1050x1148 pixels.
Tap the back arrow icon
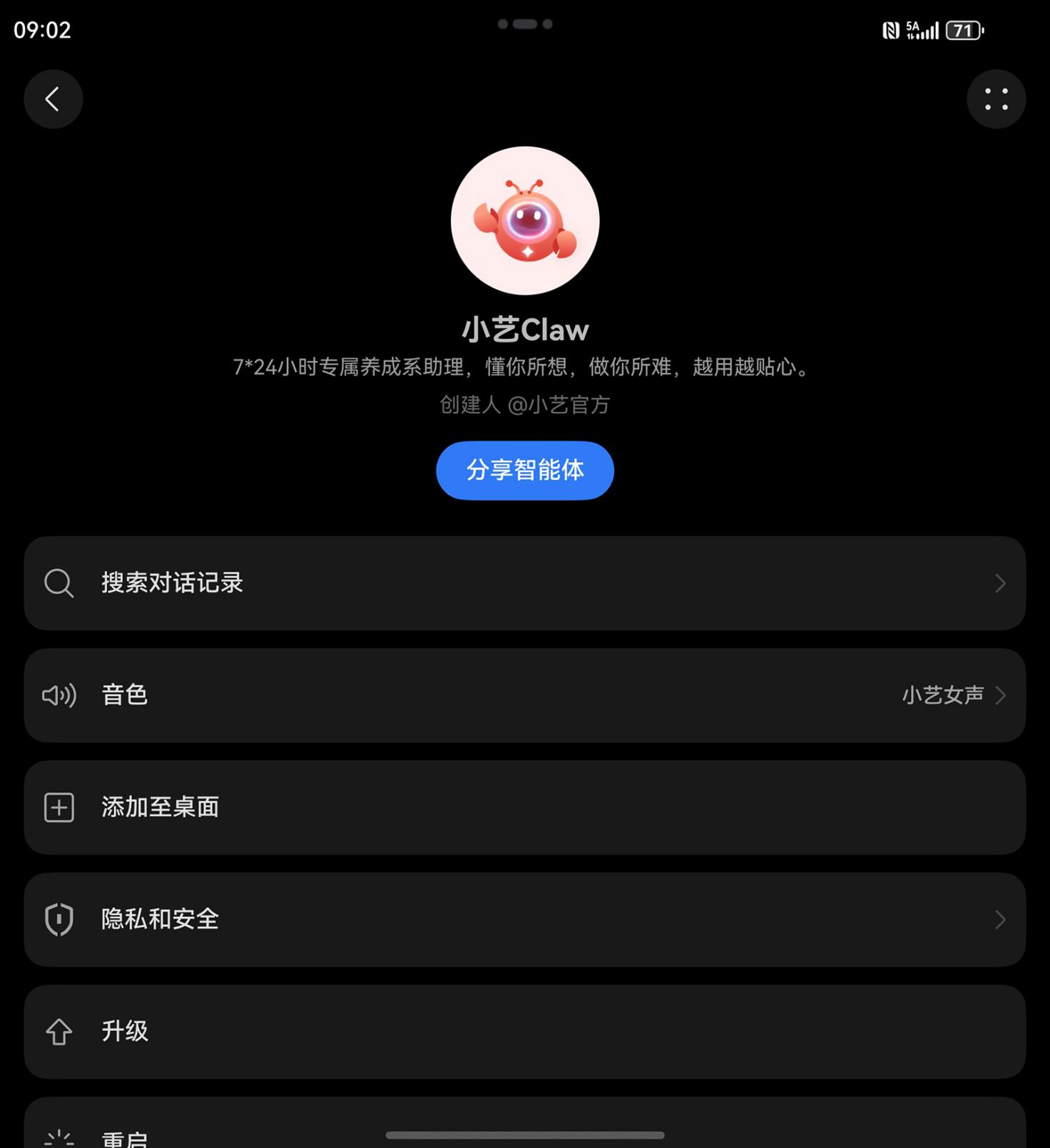[53, 99]
